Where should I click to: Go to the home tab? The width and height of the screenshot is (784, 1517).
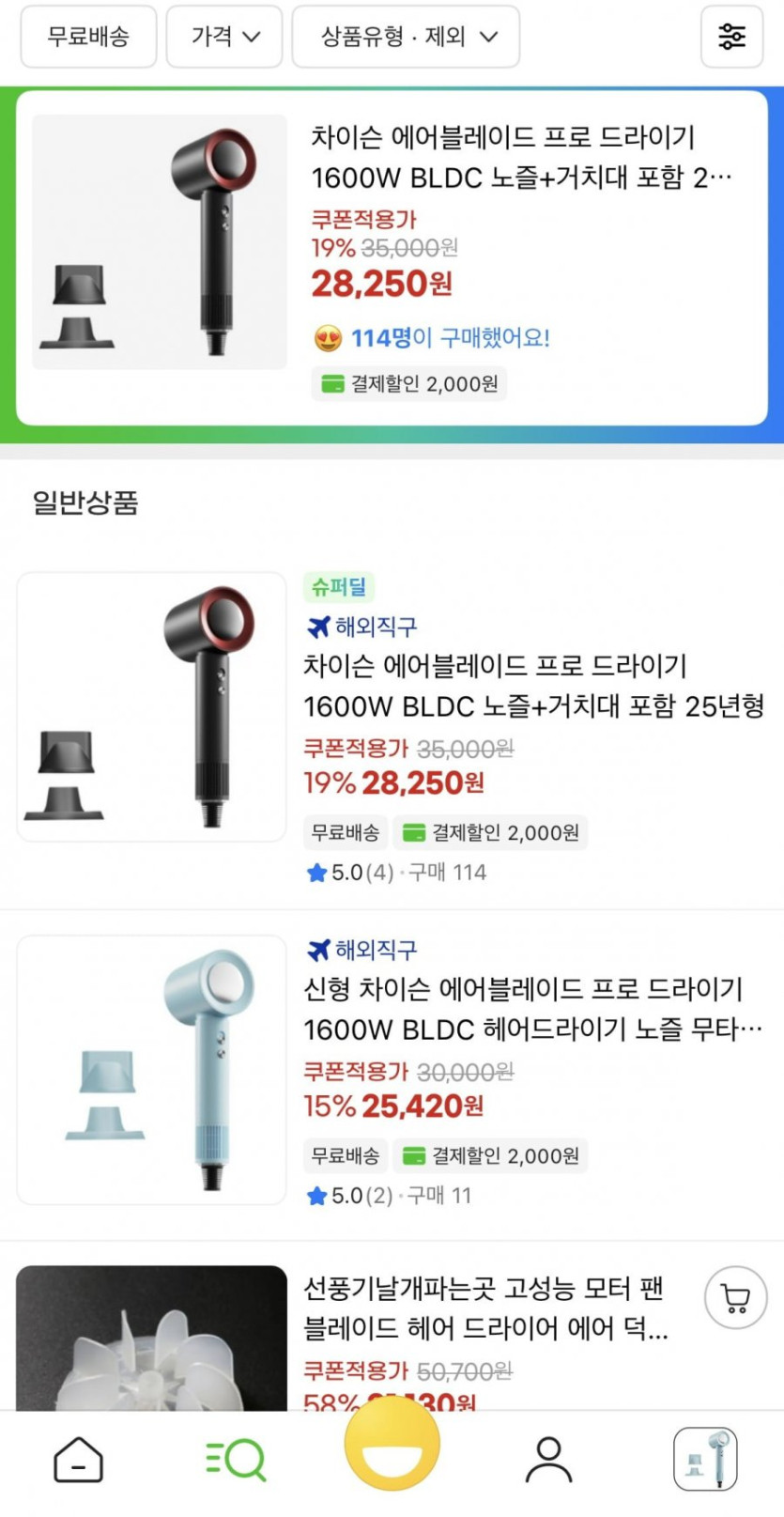(x=78, y=1461)
